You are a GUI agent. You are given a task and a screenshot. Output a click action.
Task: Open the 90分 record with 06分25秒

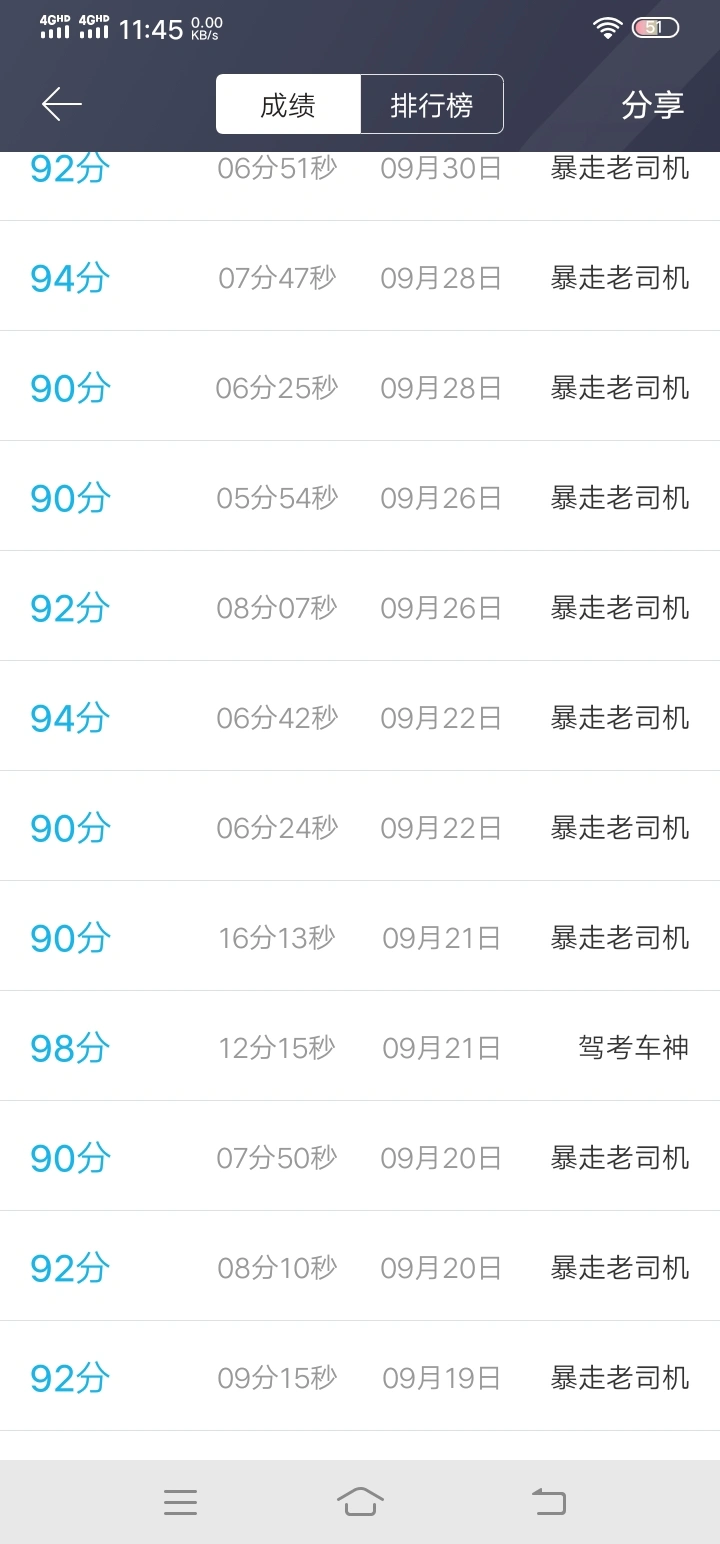tap(360, 387)
